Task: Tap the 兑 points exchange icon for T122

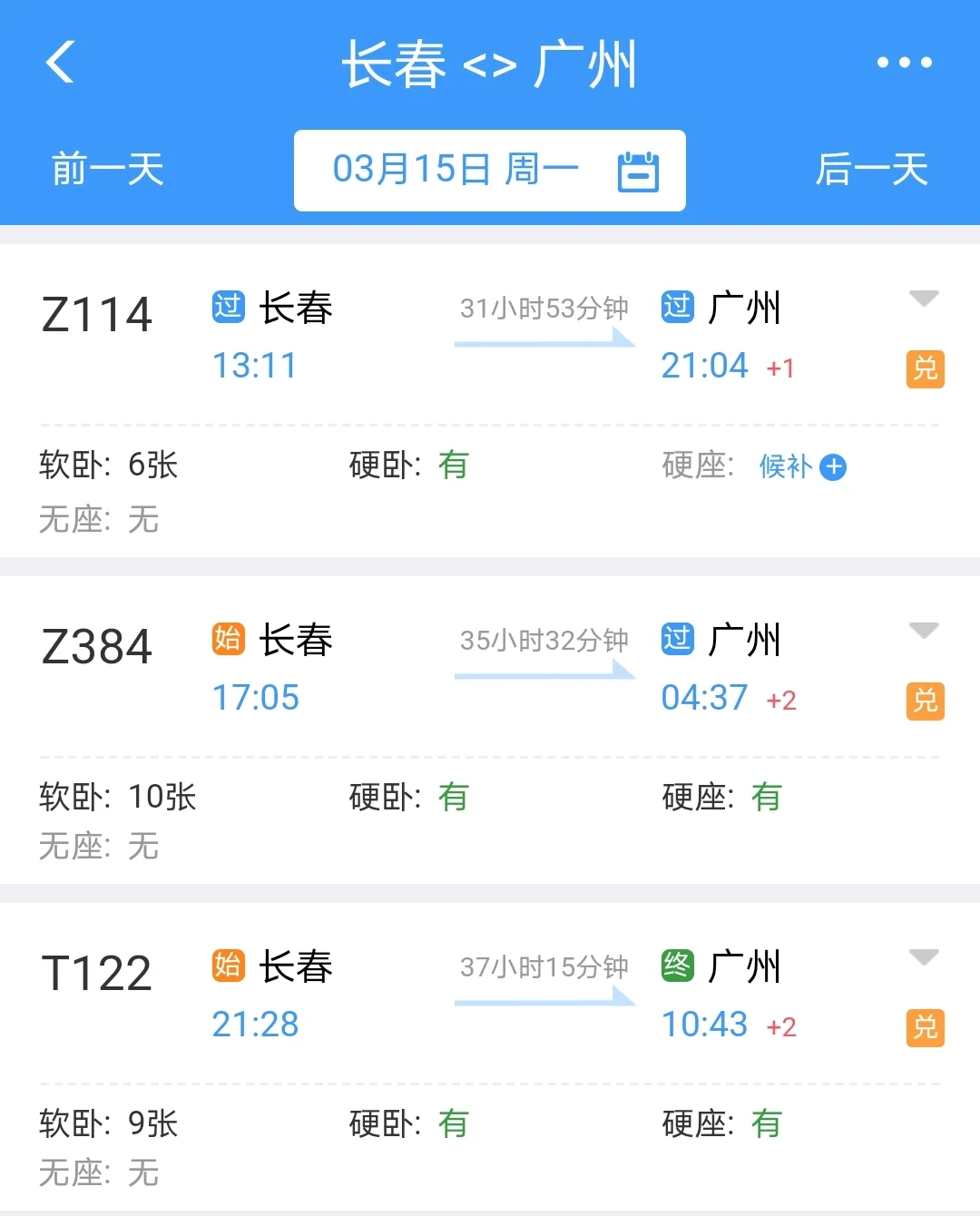Action: 924,1028
